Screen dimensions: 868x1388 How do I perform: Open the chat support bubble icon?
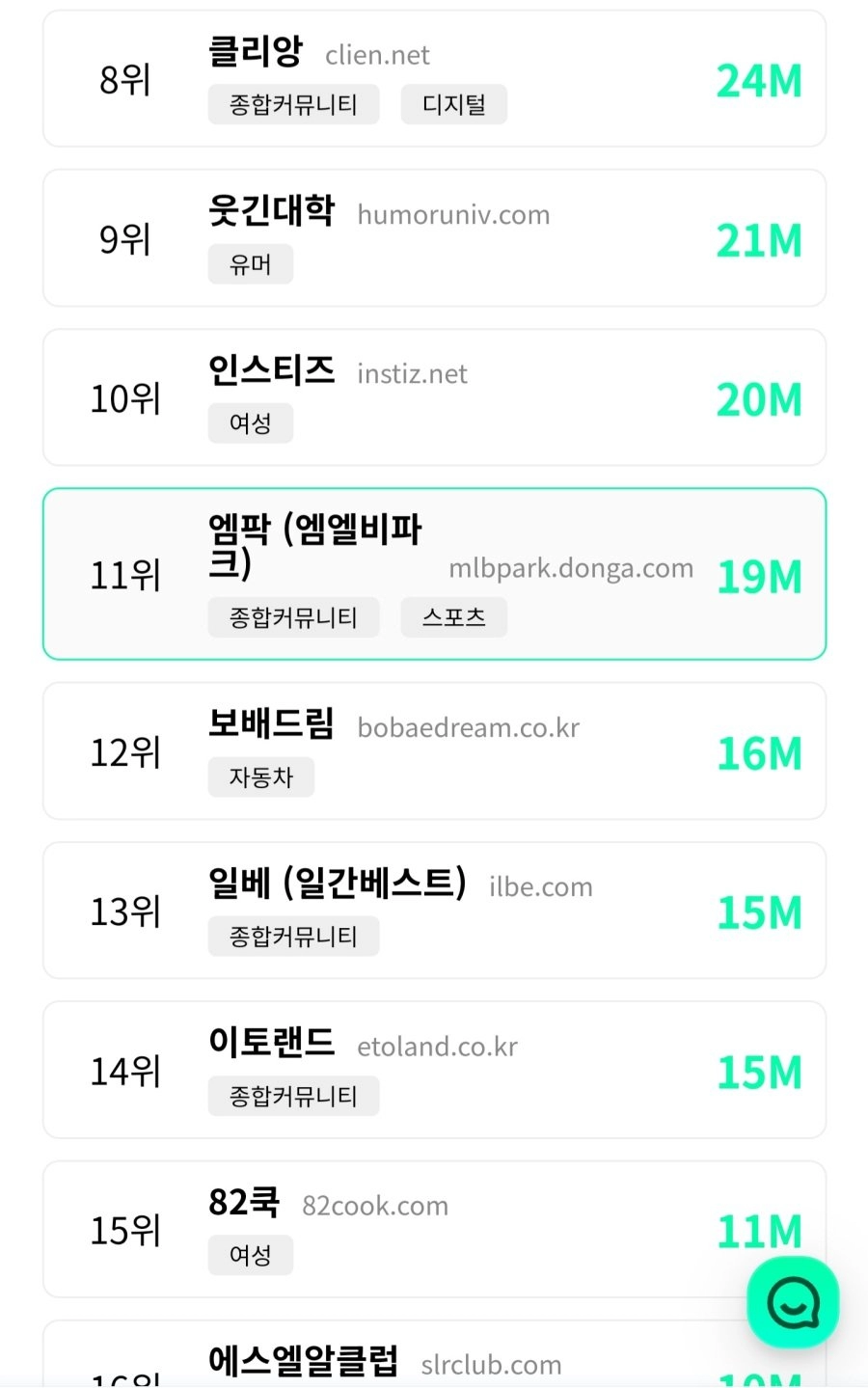(793, 1300)
